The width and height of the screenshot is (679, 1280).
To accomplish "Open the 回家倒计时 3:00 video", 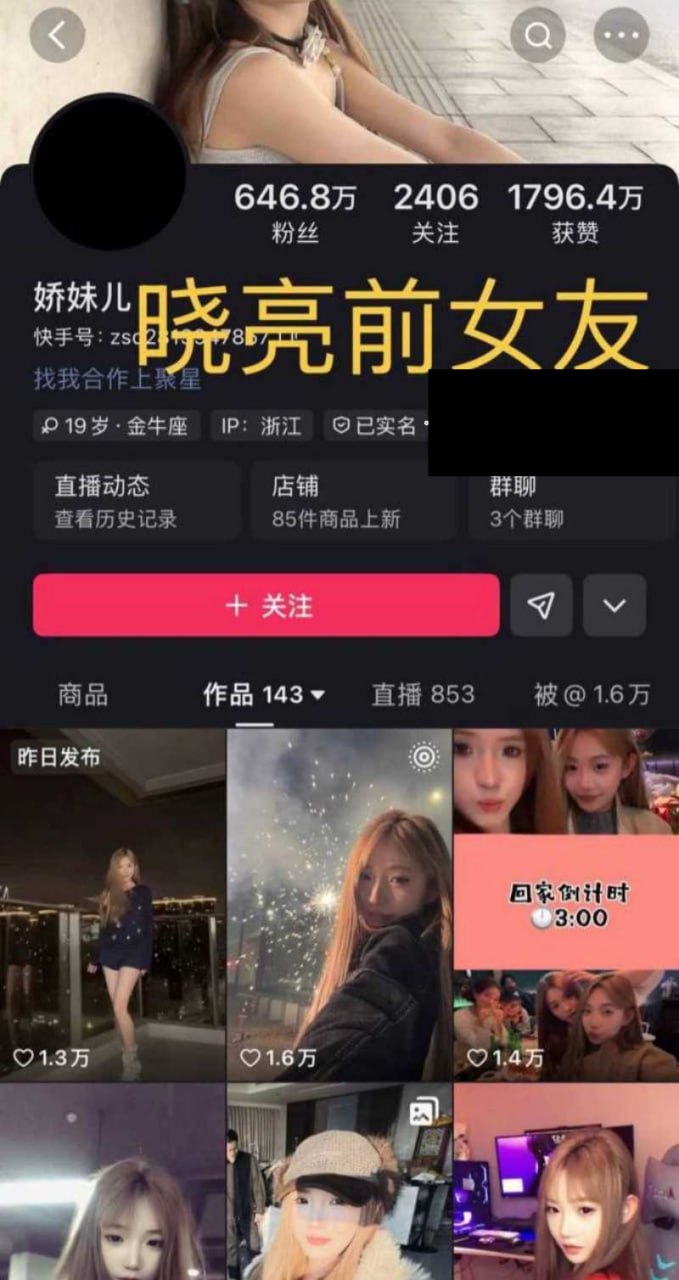I will click(x=566, y=905).
